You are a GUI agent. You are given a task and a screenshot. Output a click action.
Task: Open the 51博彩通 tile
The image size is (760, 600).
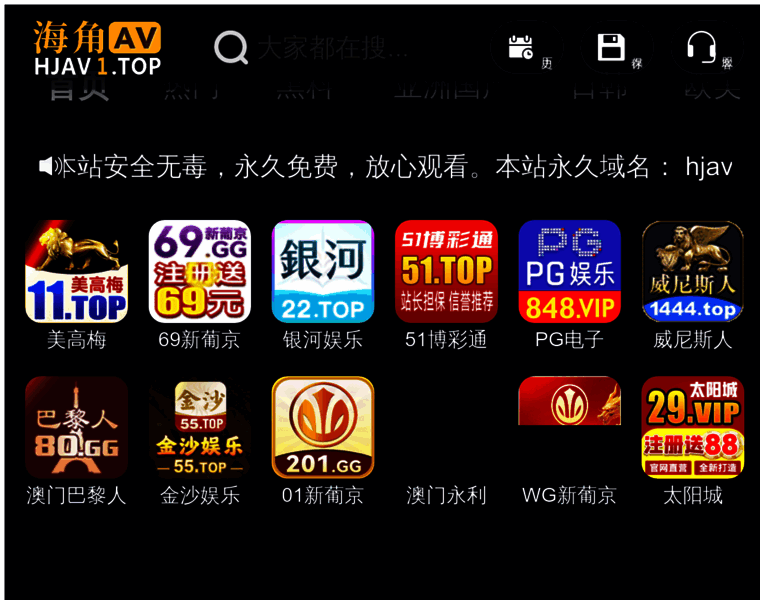(446, 272)
